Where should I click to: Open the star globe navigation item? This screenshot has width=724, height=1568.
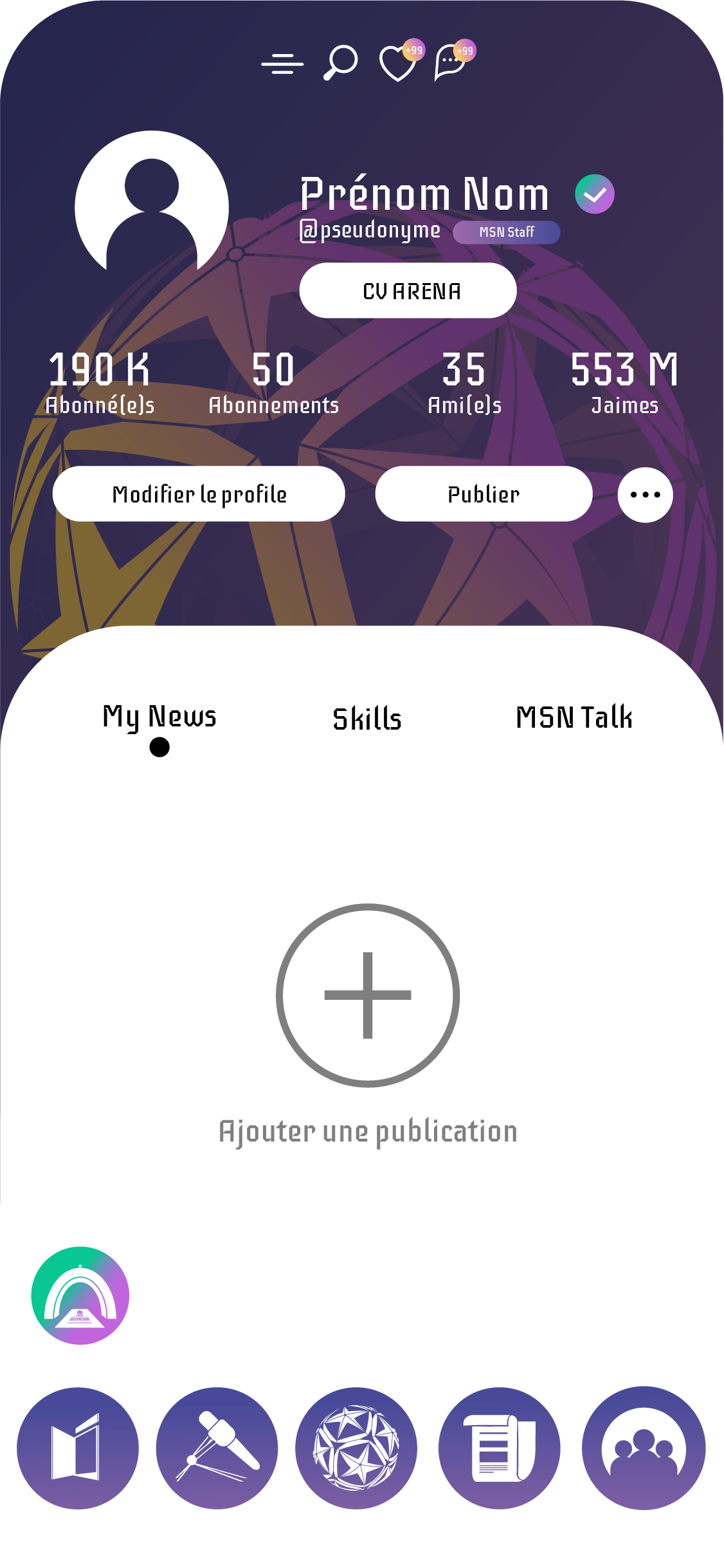pyautogui.click(x=356, y=1448)
